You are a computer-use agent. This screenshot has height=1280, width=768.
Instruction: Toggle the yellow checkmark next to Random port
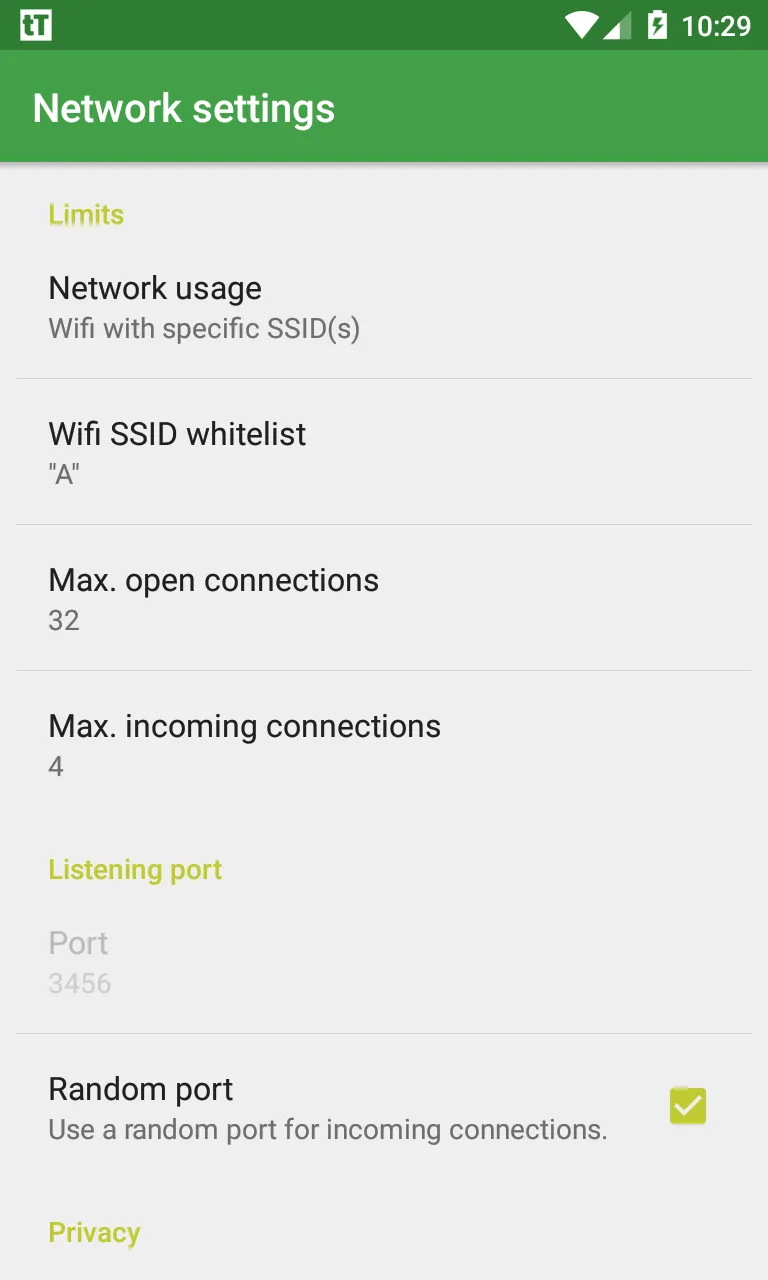point(687,1105)
